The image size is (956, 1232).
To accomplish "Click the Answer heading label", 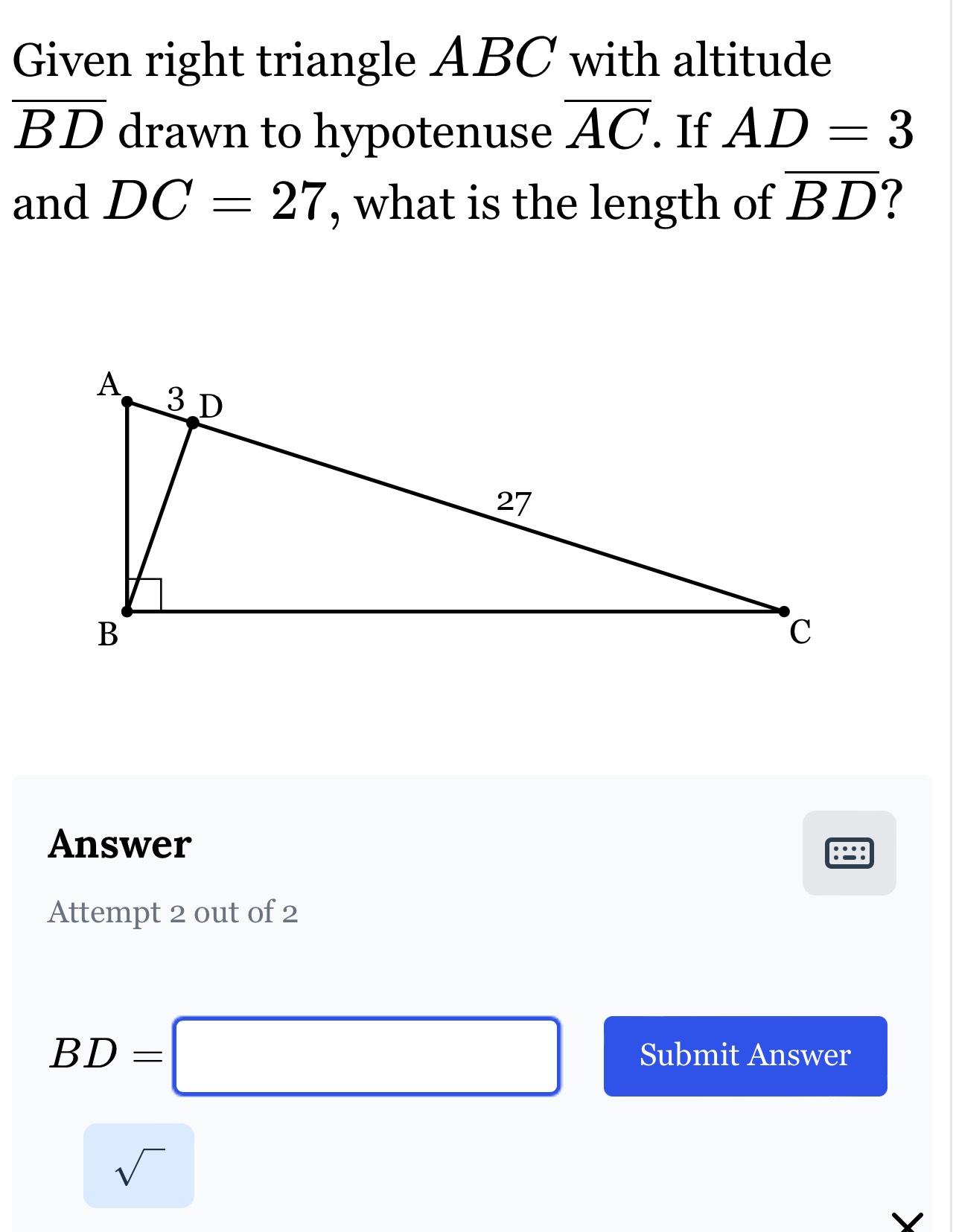I will (x=118, y=844).
